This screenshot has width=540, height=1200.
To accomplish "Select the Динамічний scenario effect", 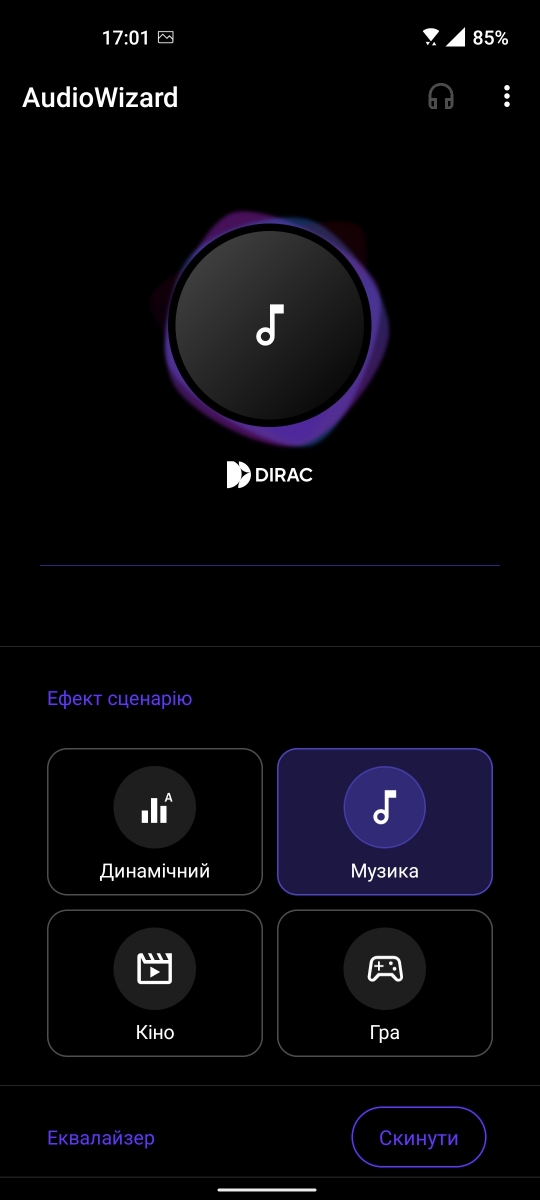I will click(x=155, y=822).
